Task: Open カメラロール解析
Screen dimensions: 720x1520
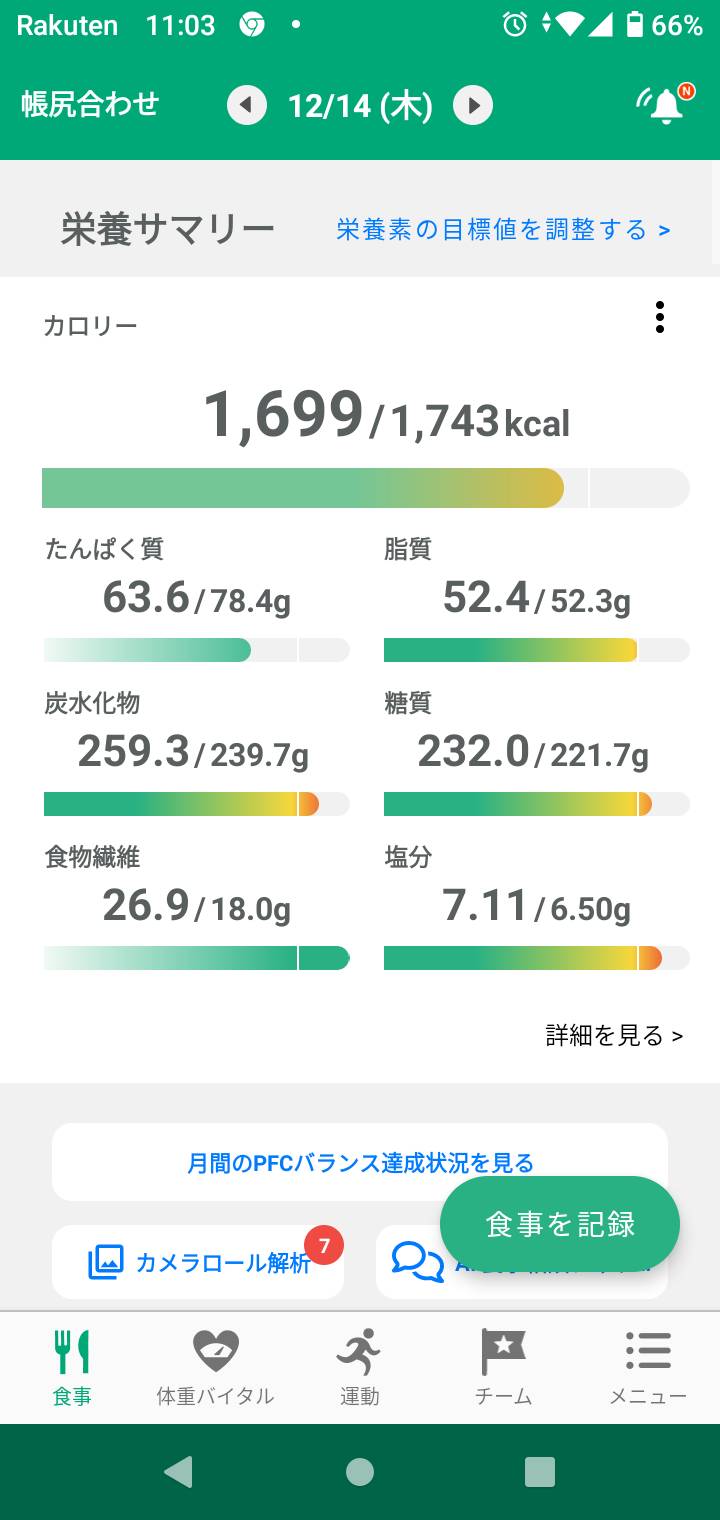Action: [x=198, y=1262]
